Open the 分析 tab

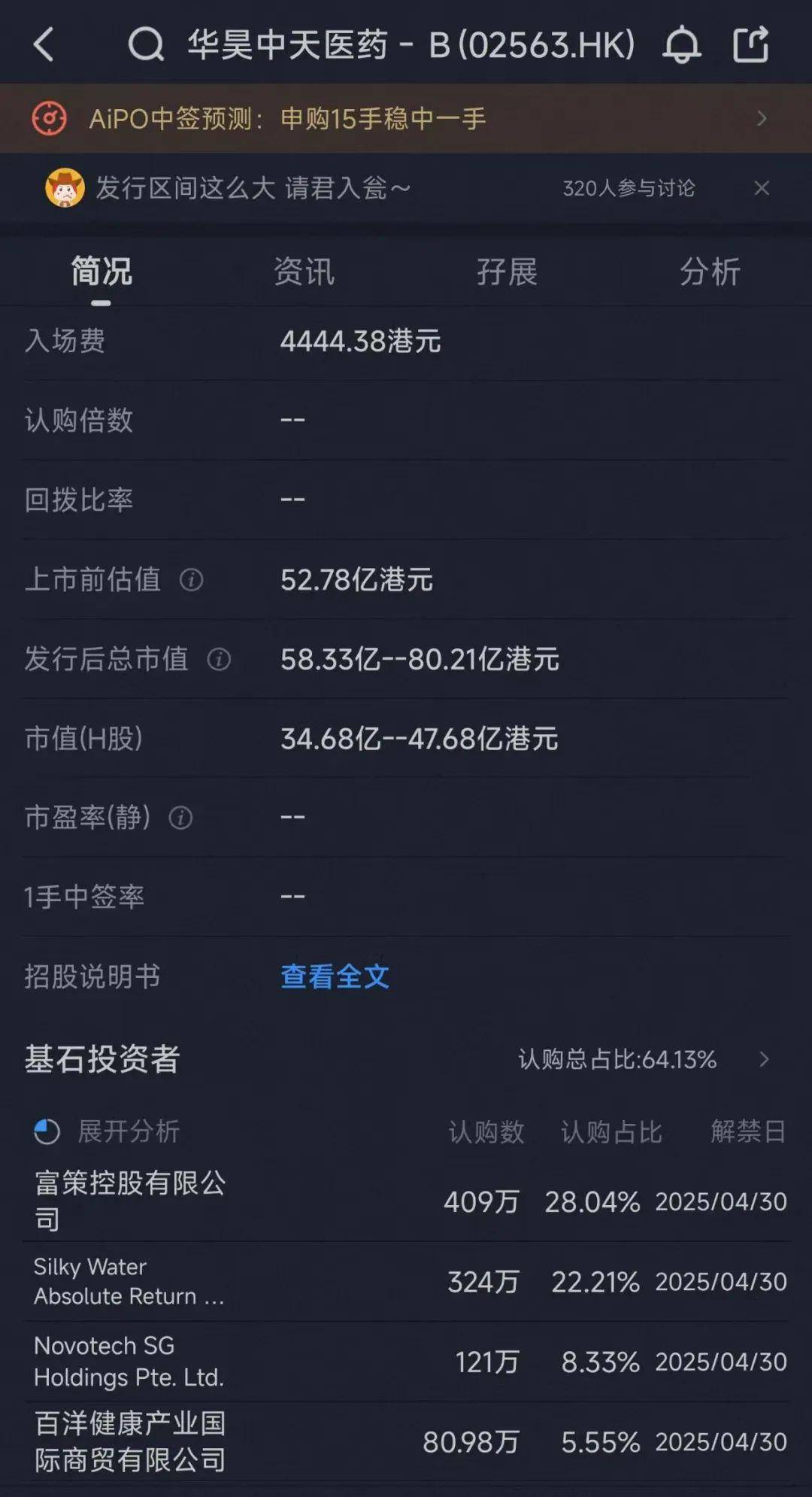tap(710, 272)
